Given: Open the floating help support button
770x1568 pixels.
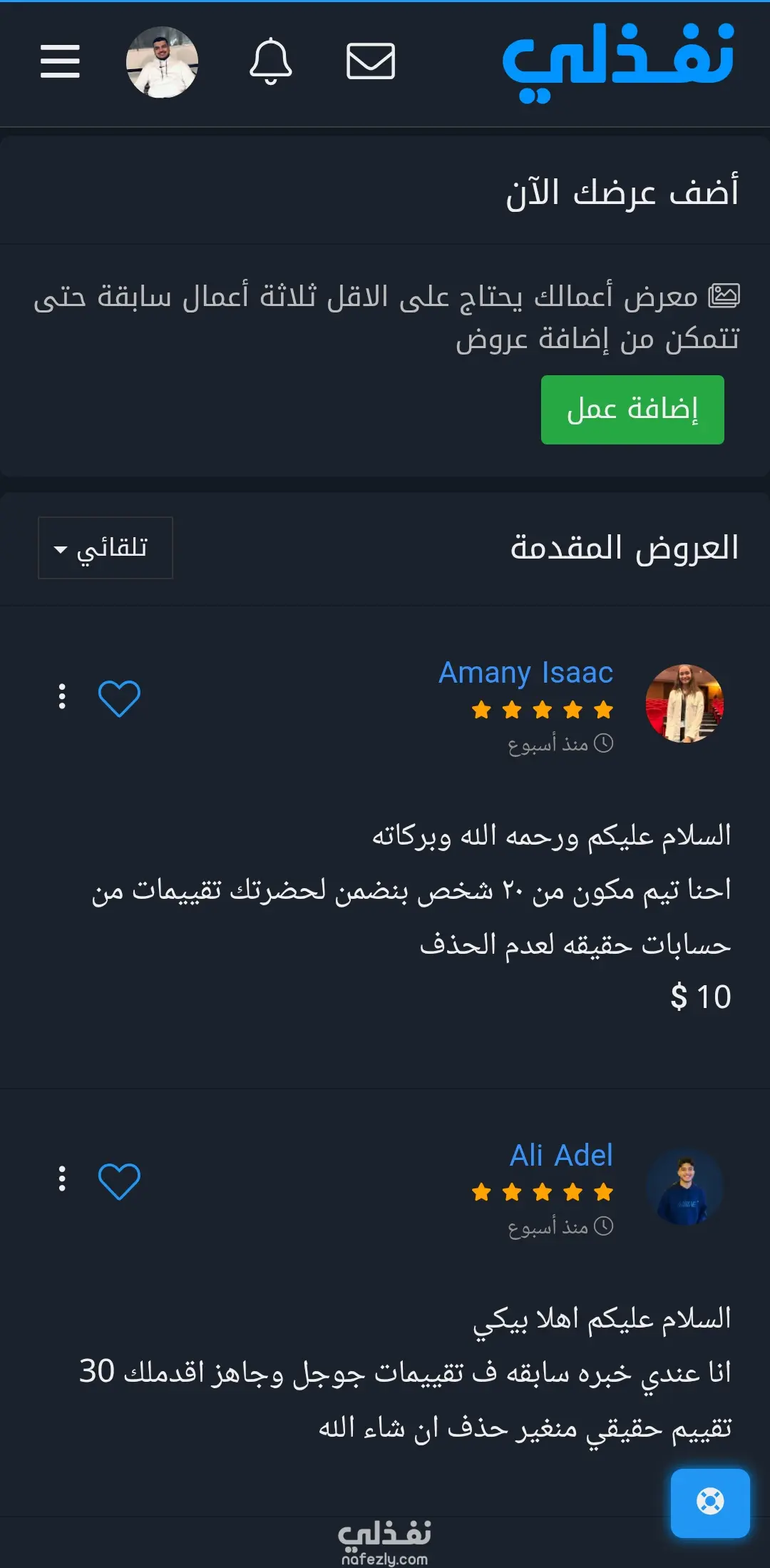Looking at the screenshot, I should tap(709, 1502).
